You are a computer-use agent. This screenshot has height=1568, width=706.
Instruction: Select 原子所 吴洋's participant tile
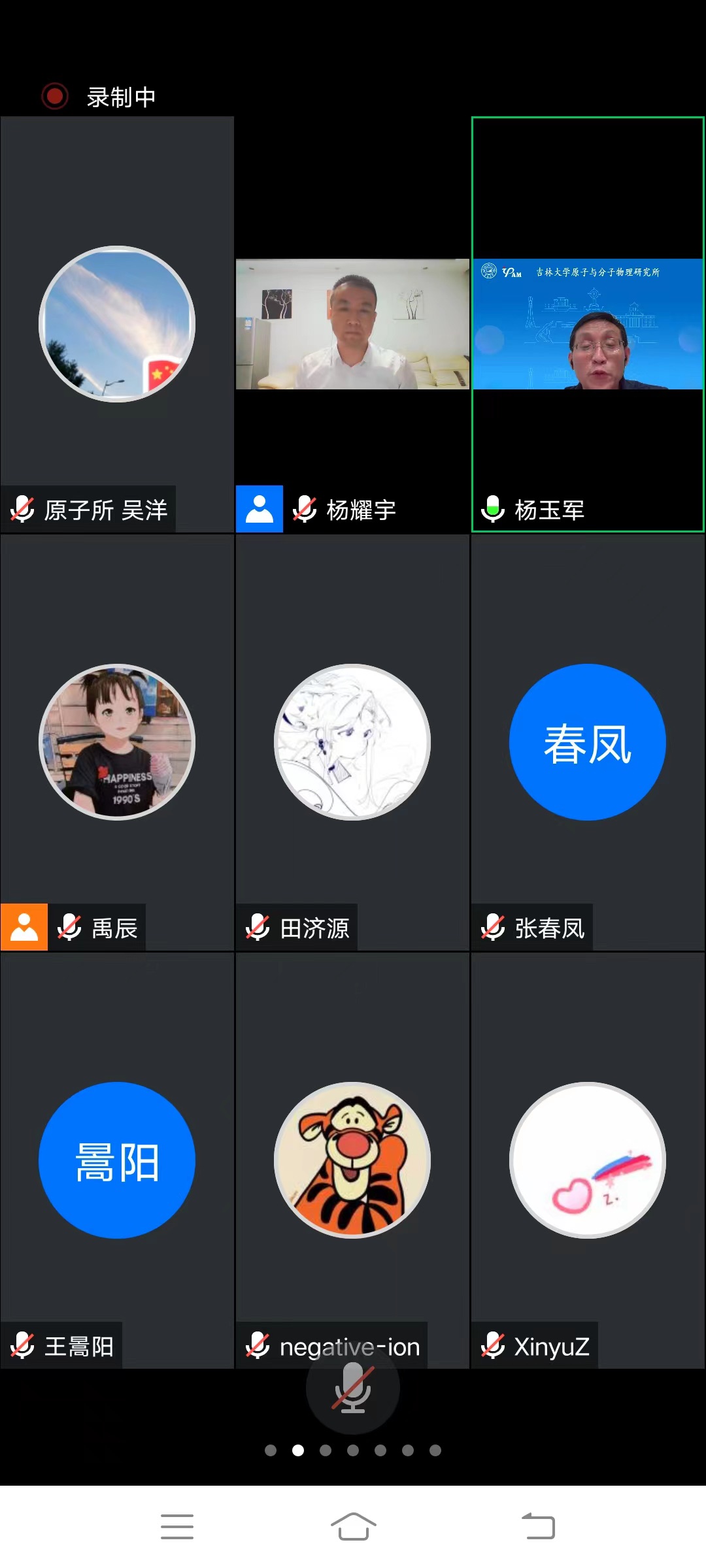[x=117, y=325]
